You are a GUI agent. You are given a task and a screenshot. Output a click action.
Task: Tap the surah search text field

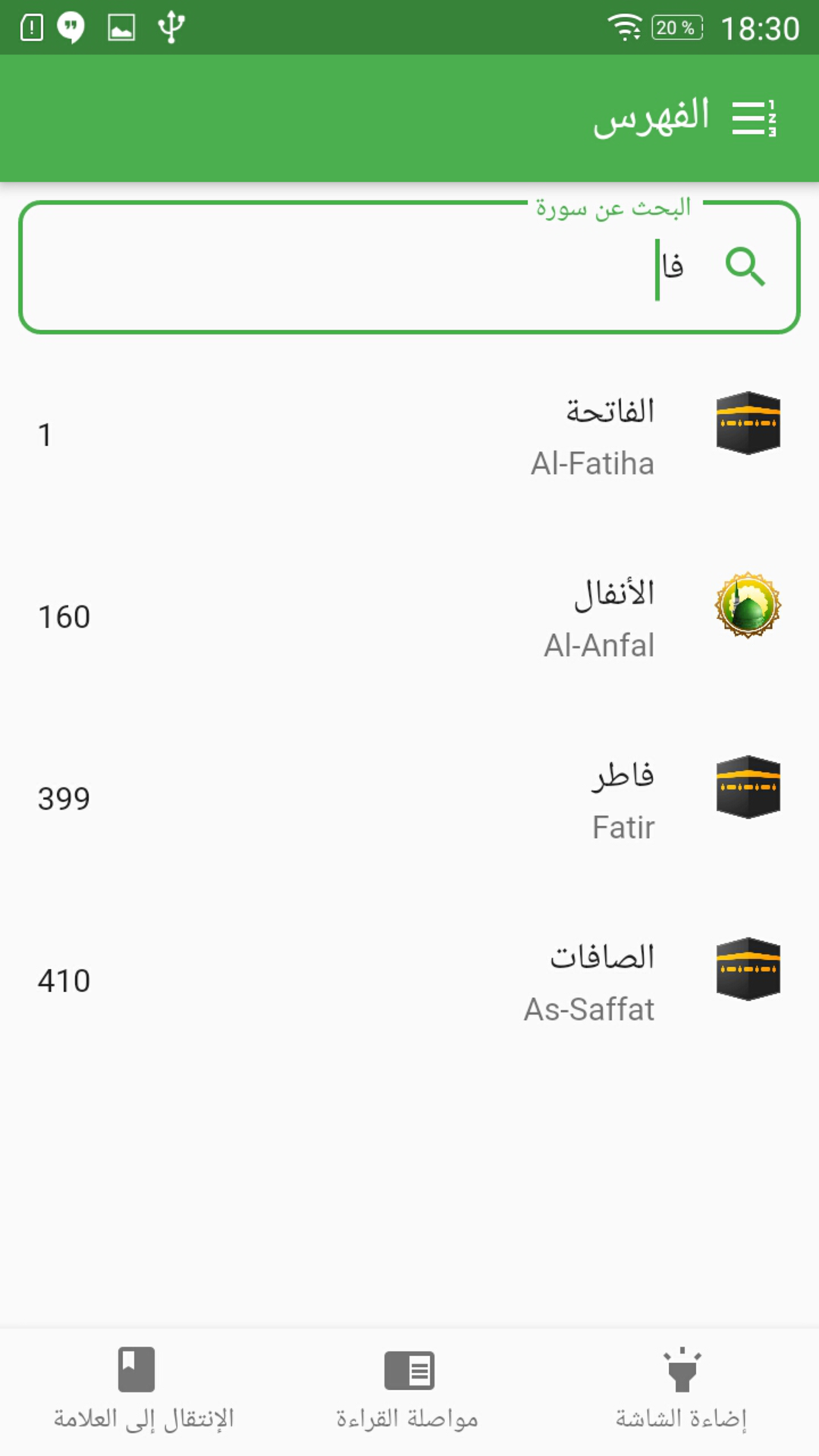[409, 267]
